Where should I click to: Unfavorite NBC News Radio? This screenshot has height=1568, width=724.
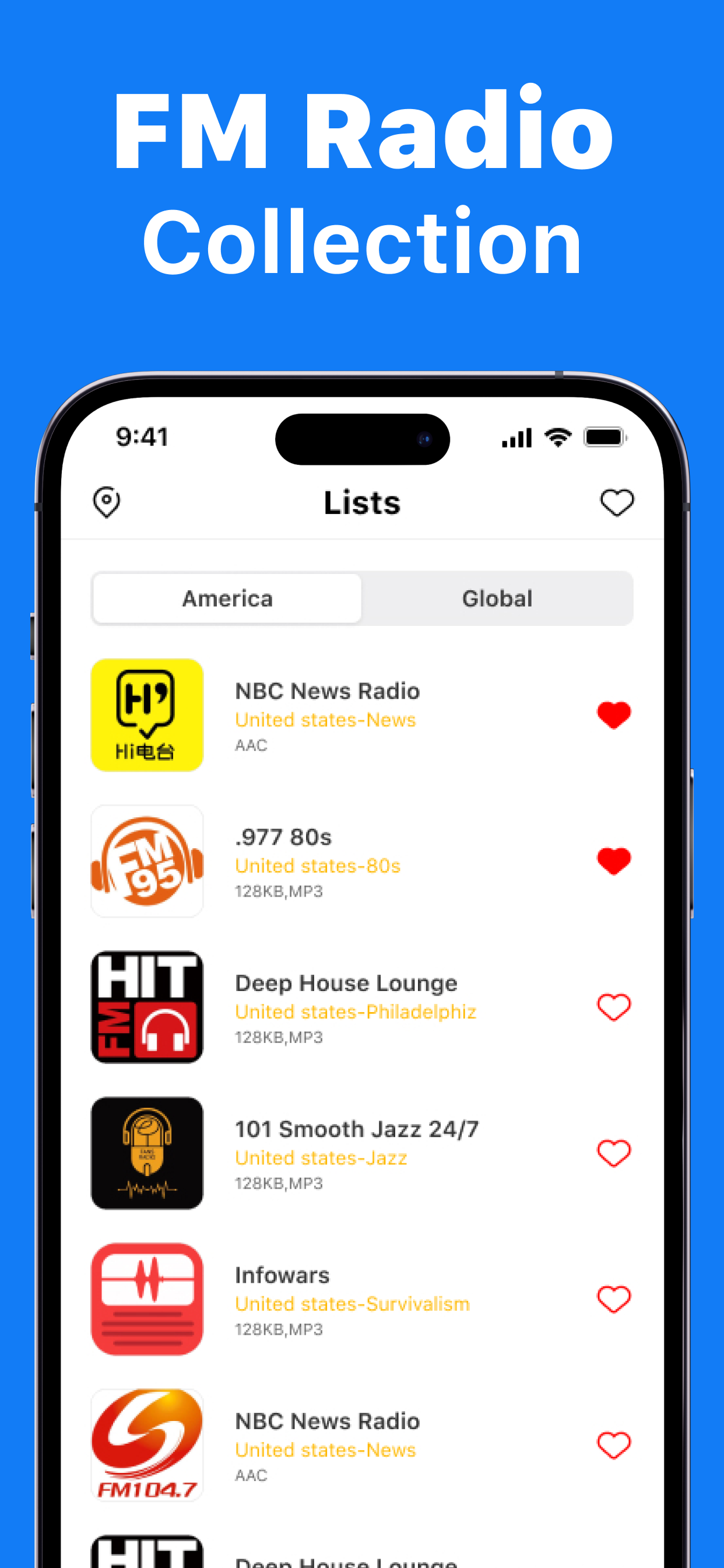point(613,715)
